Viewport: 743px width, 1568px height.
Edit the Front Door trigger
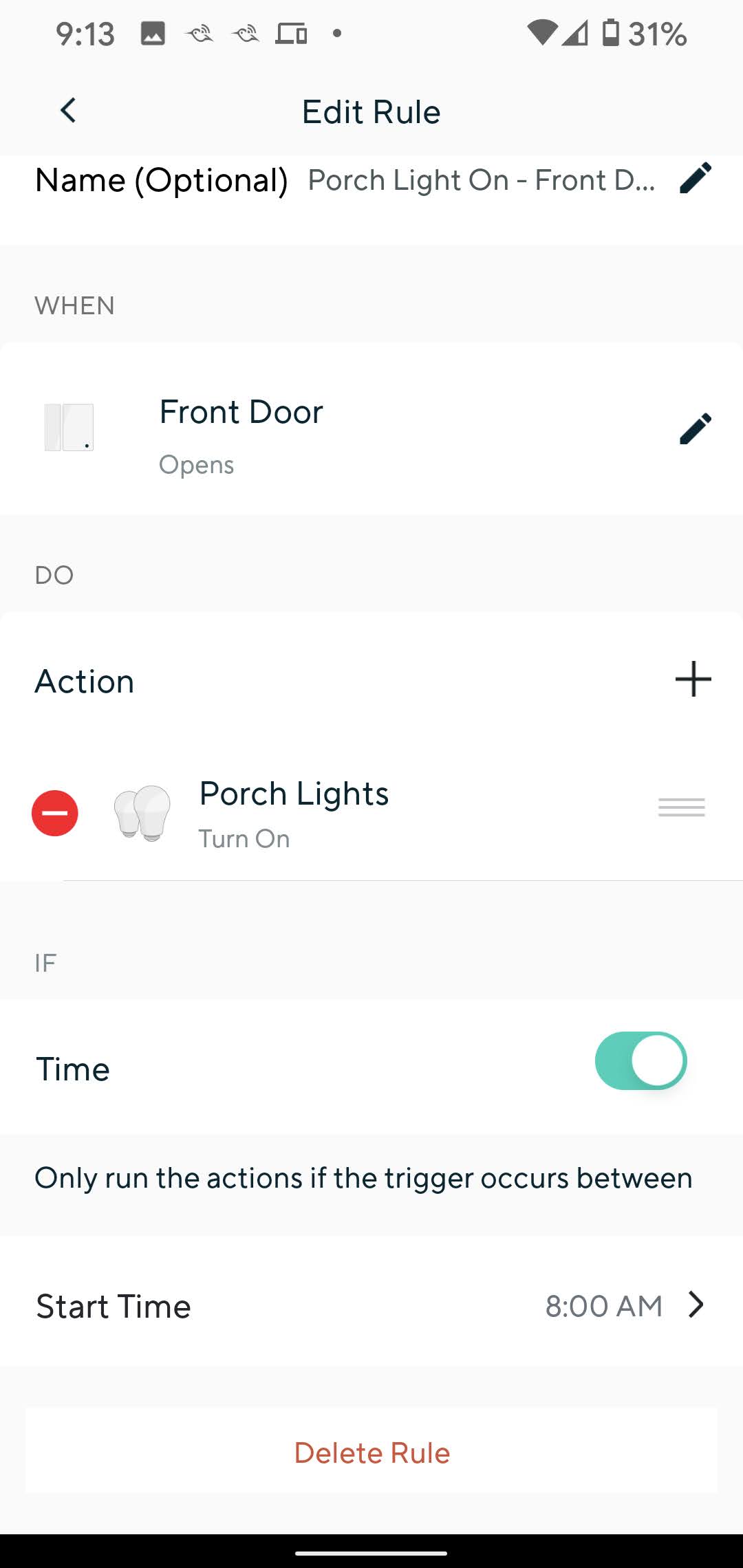[x=695, y=428]
